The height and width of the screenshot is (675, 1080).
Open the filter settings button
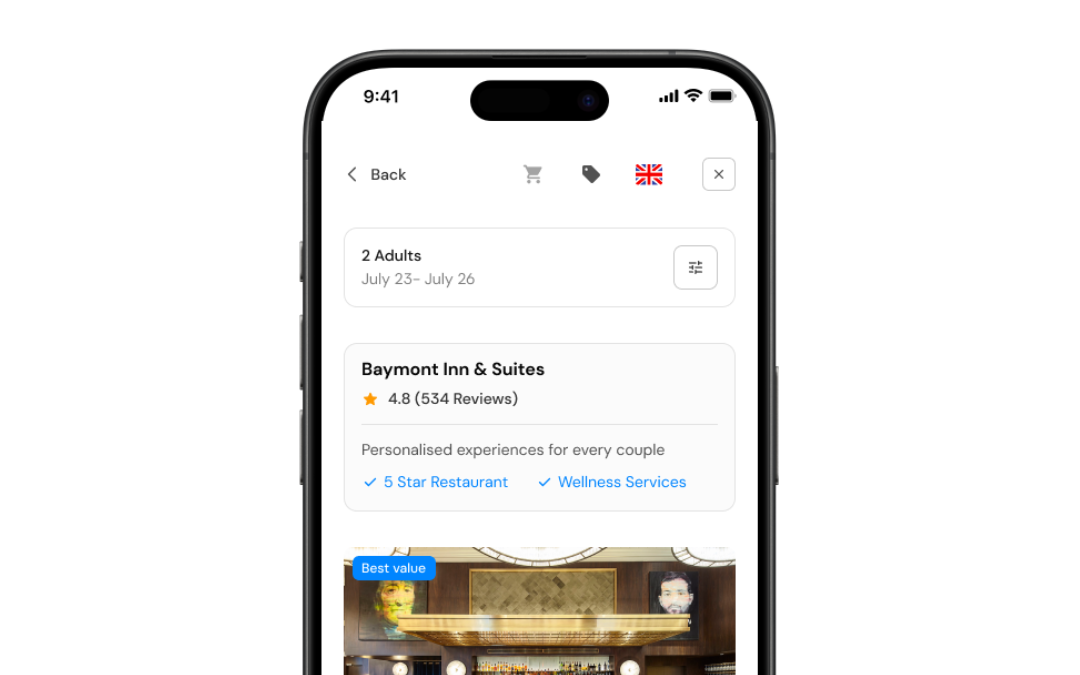coord(695,267)
